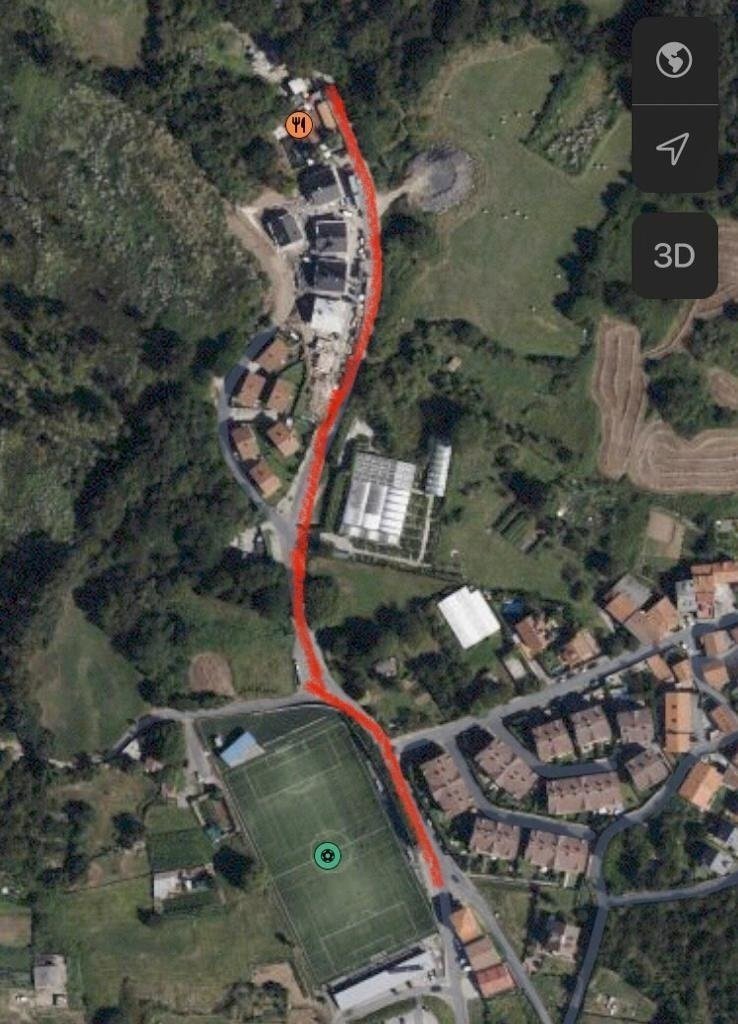This screenshot has width=738, height=1024.
Task: Open the map mode globe button
Action: [x=674, y=61]
